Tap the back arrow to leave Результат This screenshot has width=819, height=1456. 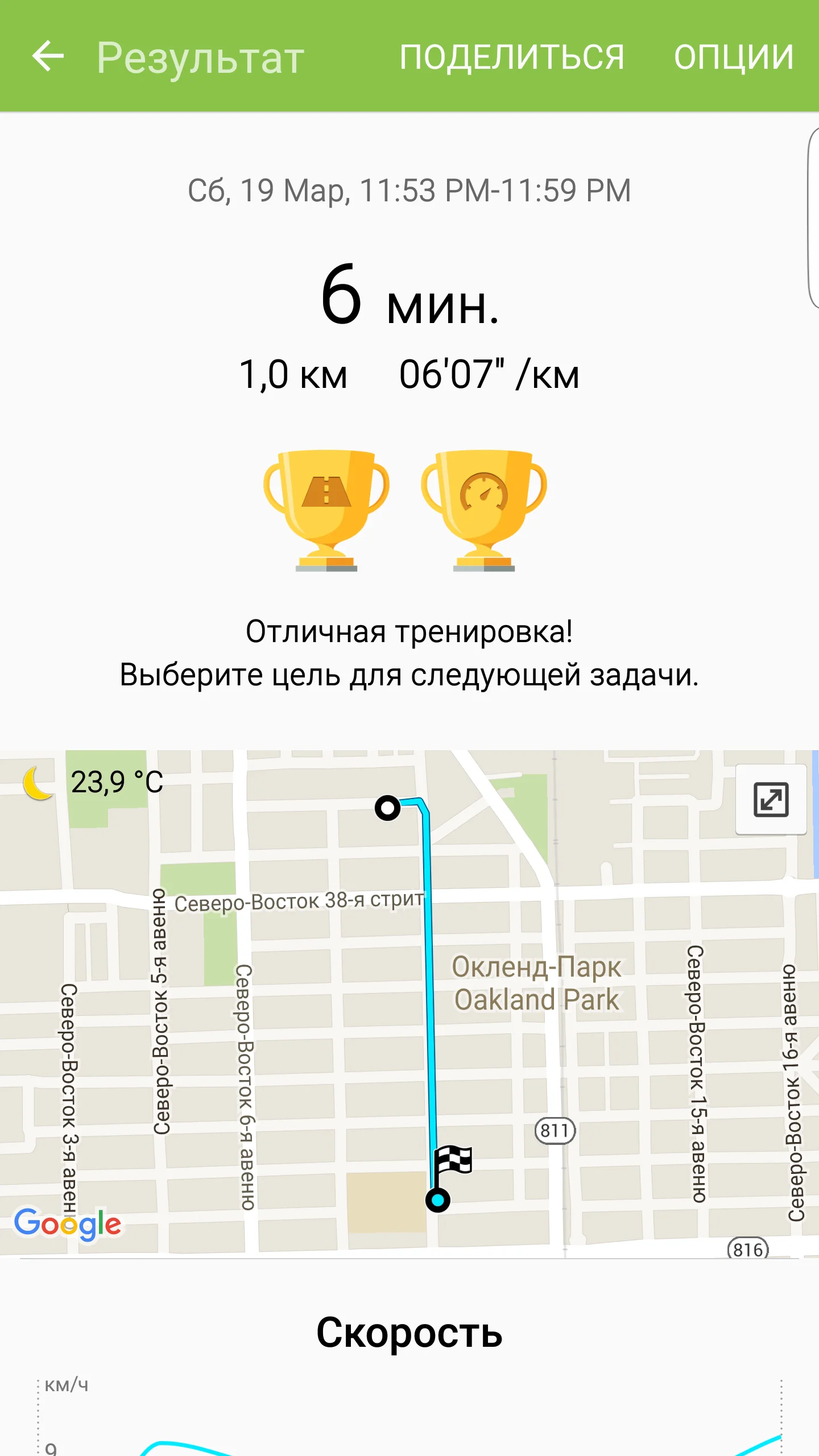click(x=49, y=55)
